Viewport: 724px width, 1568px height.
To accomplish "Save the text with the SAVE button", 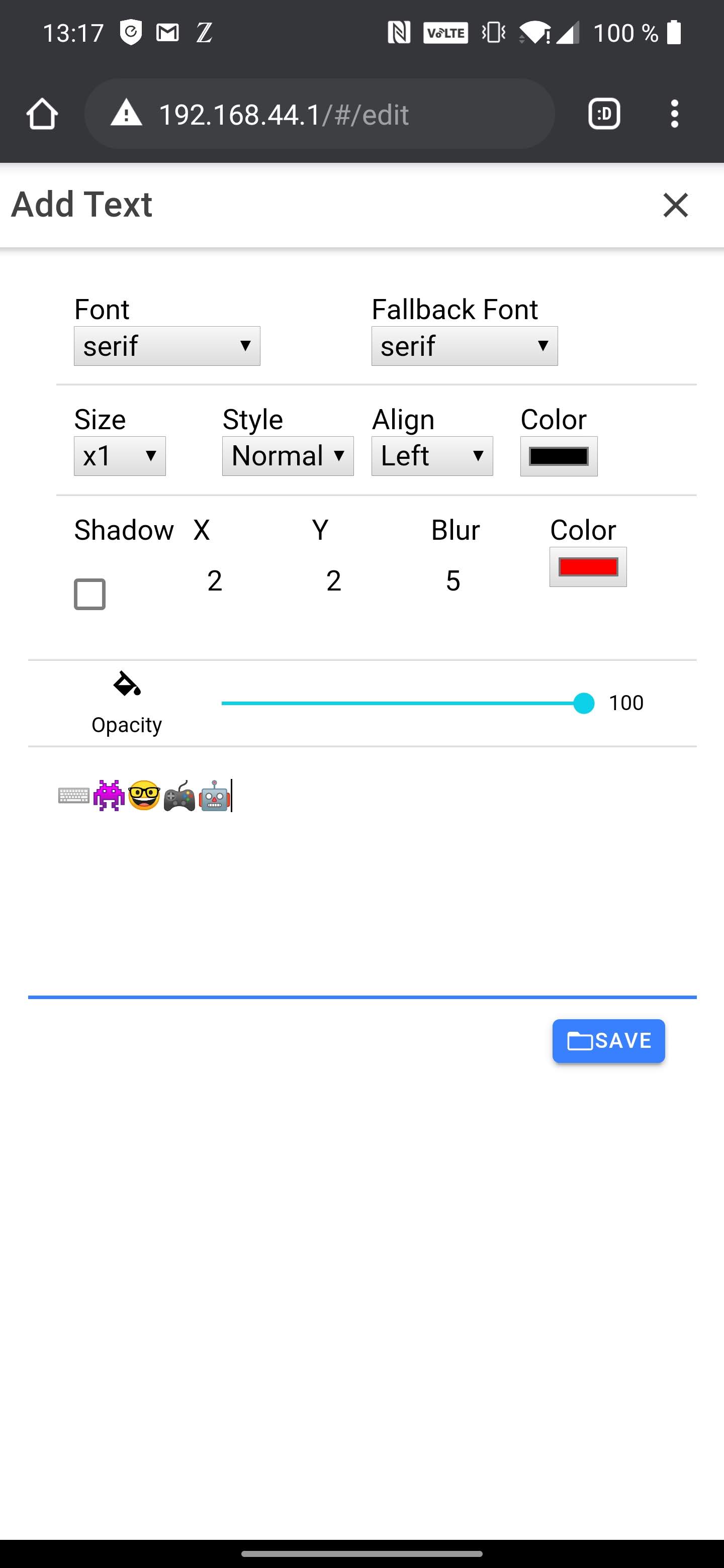I will [608, 1041].
